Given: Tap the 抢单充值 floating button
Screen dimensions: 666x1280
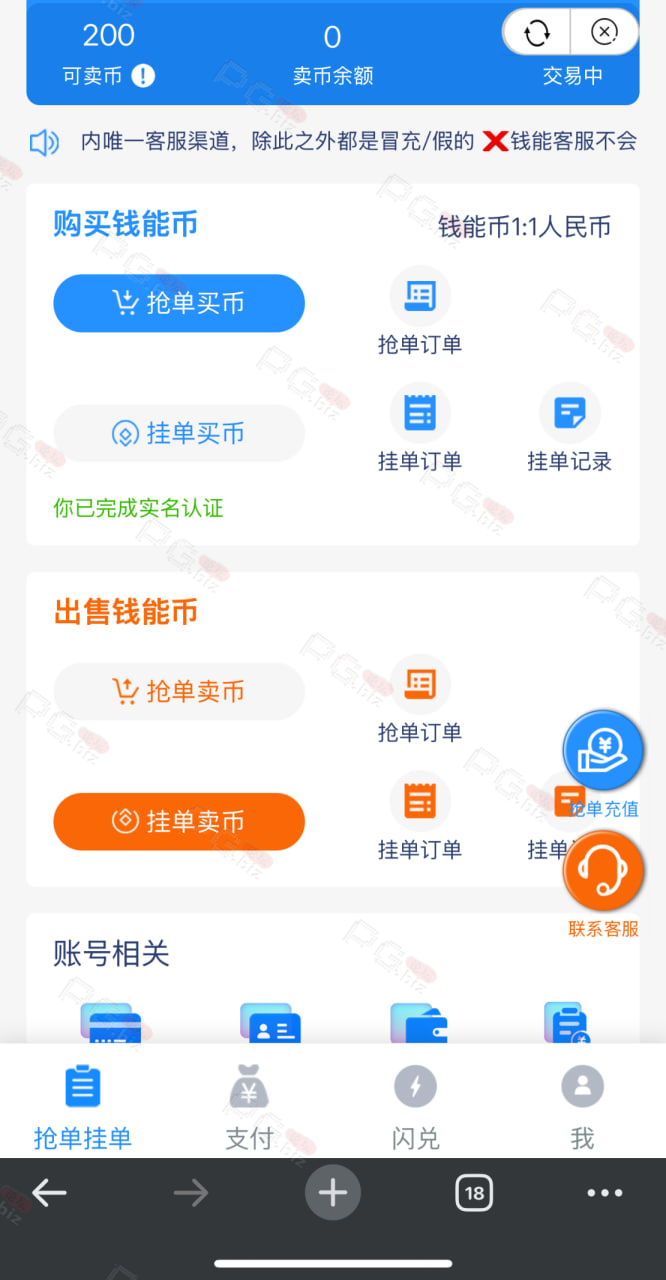Looking at the screenshot, I should (x=603, y=764).
